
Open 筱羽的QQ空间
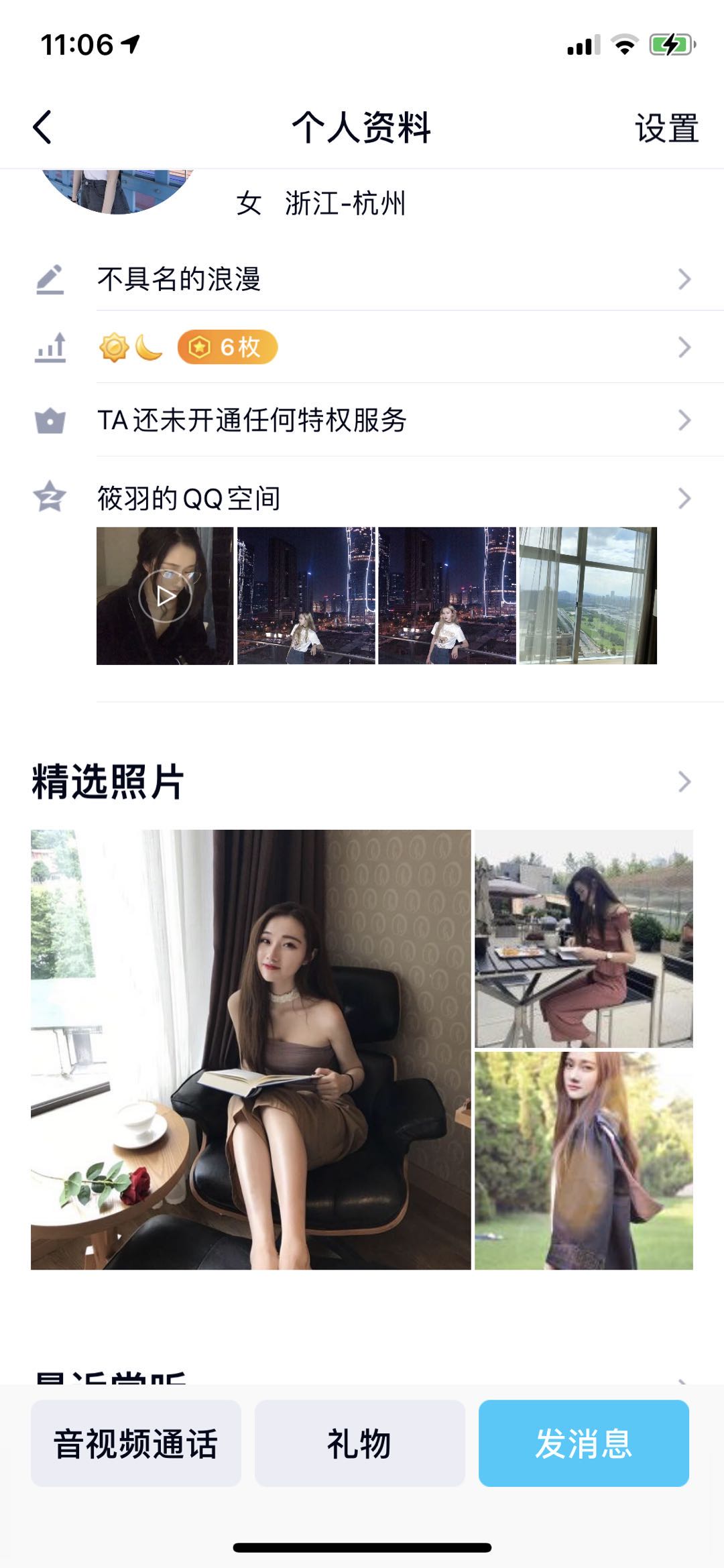pos(396,498)
